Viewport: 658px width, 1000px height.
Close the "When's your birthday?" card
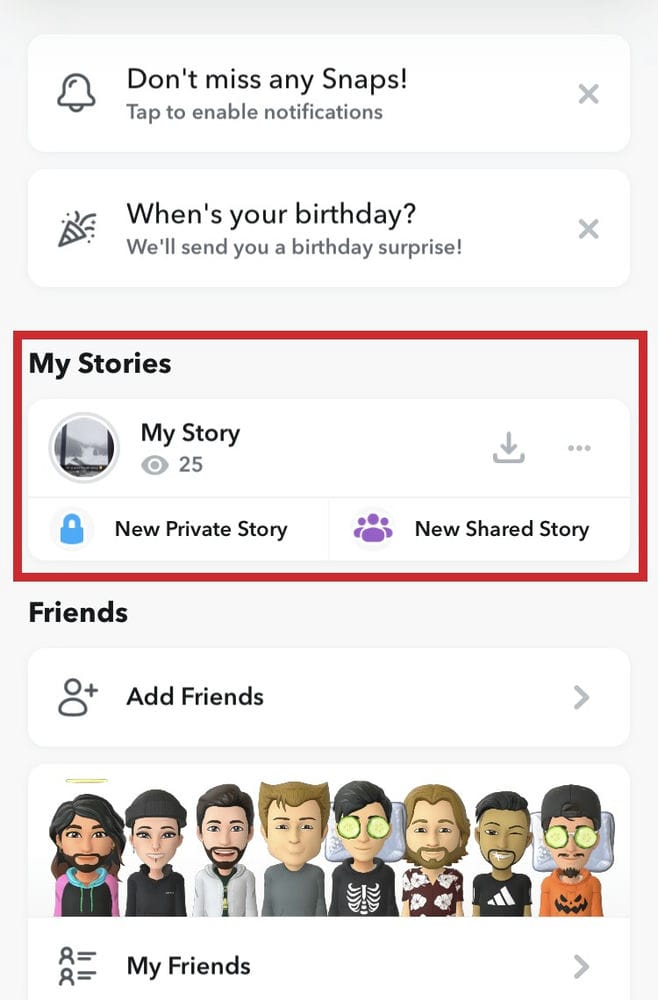point(588,229)
